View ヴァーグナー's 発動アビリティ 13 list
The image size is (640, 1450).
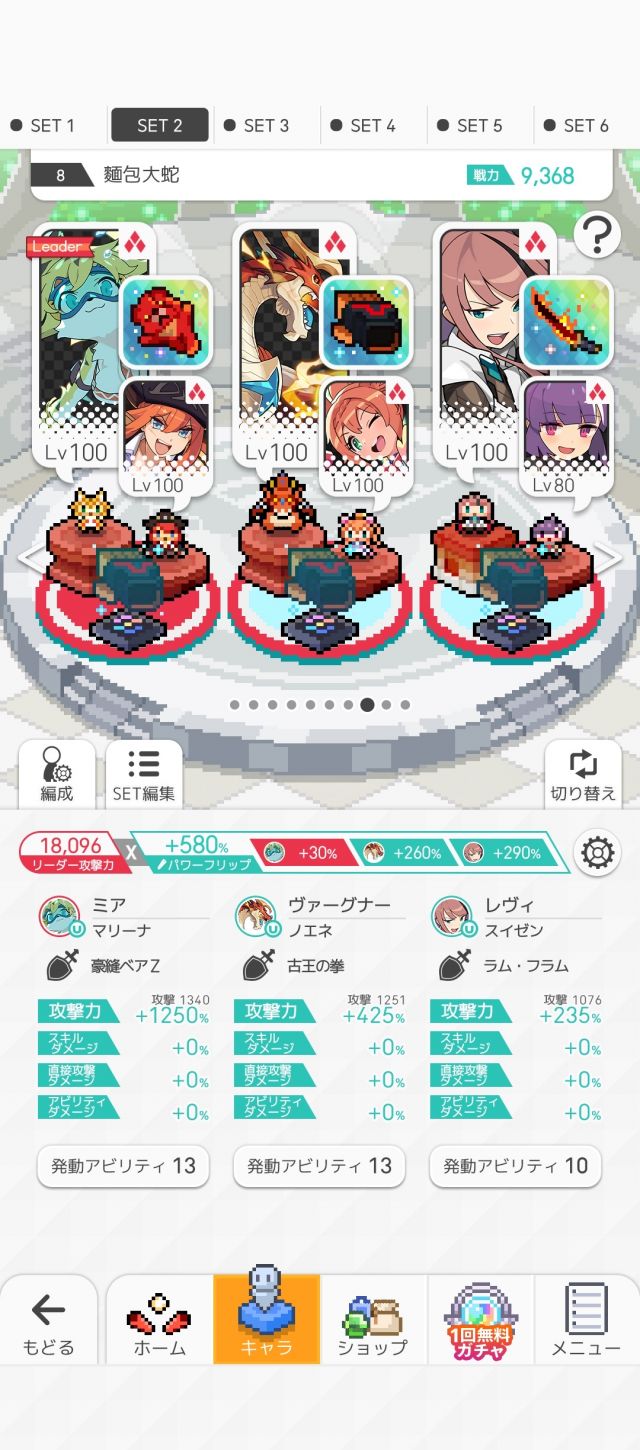319,1166
